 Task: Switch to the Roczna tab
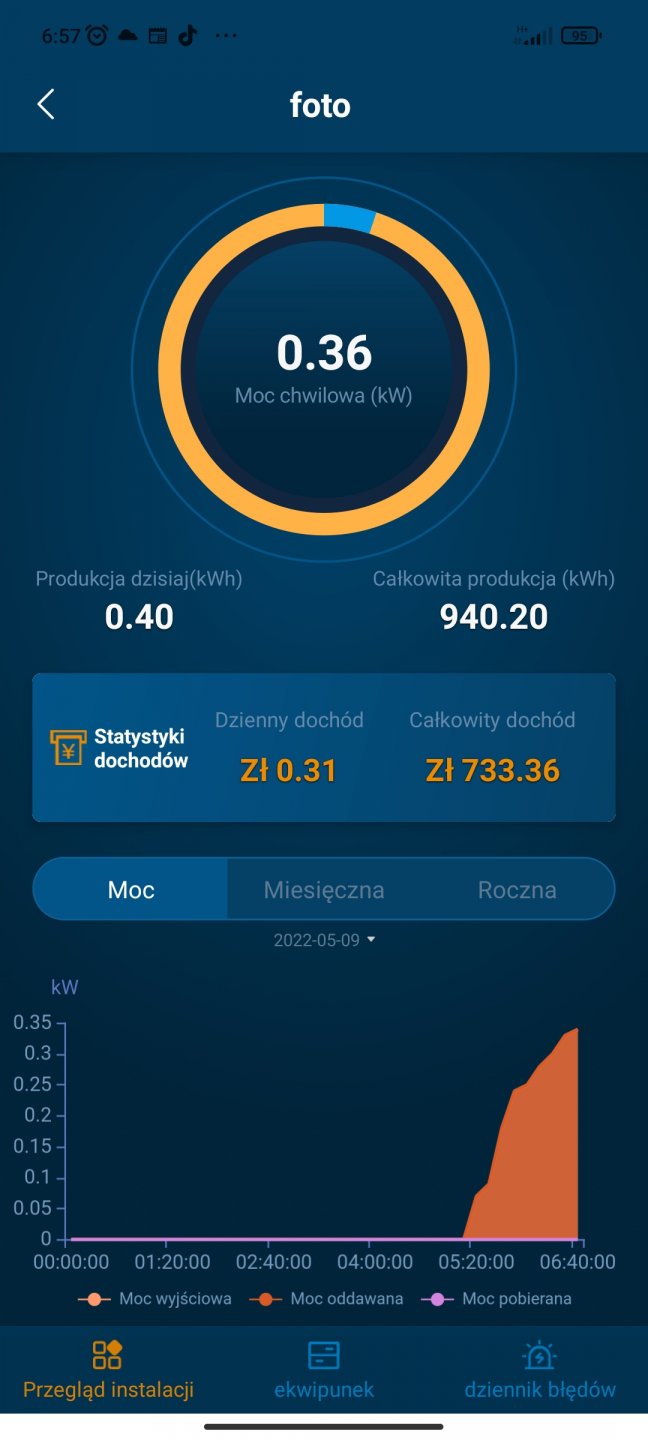click(x=517, y=889)
